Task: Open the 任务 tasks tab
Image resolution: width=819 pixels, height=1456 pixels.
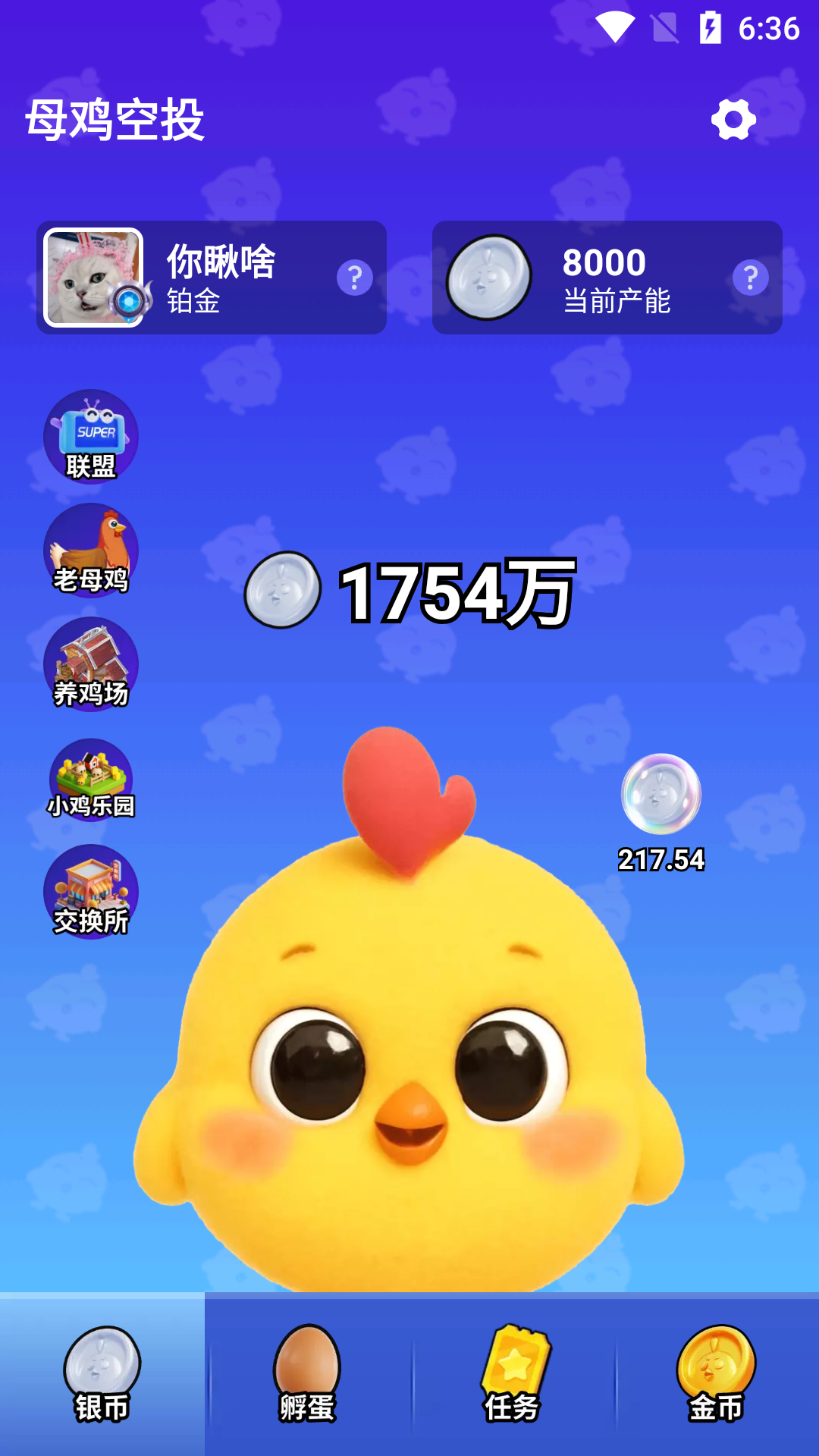Action: point(513,1374)
